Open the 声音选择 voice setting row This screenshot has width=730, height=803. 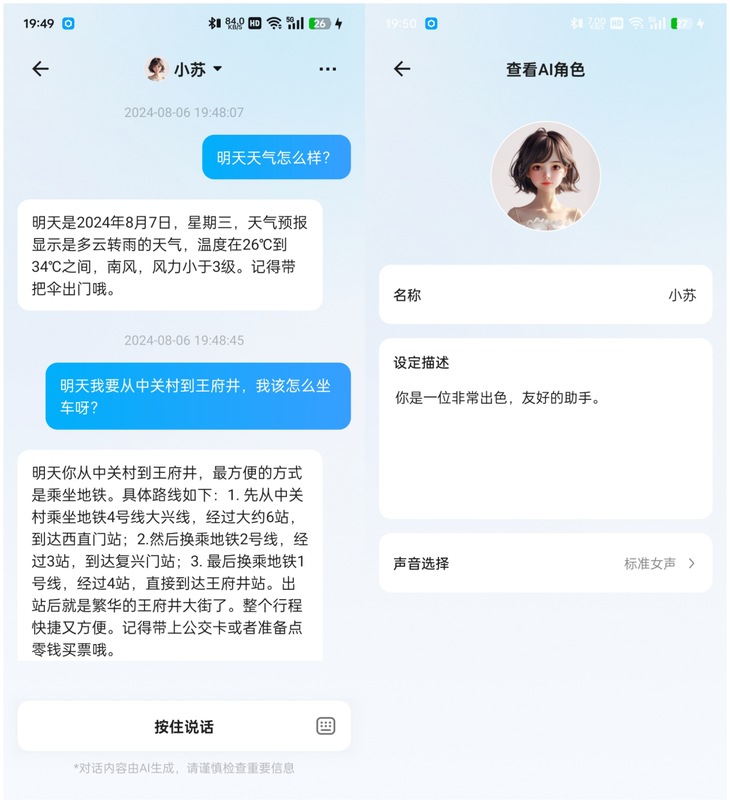[x=545, y=563]
